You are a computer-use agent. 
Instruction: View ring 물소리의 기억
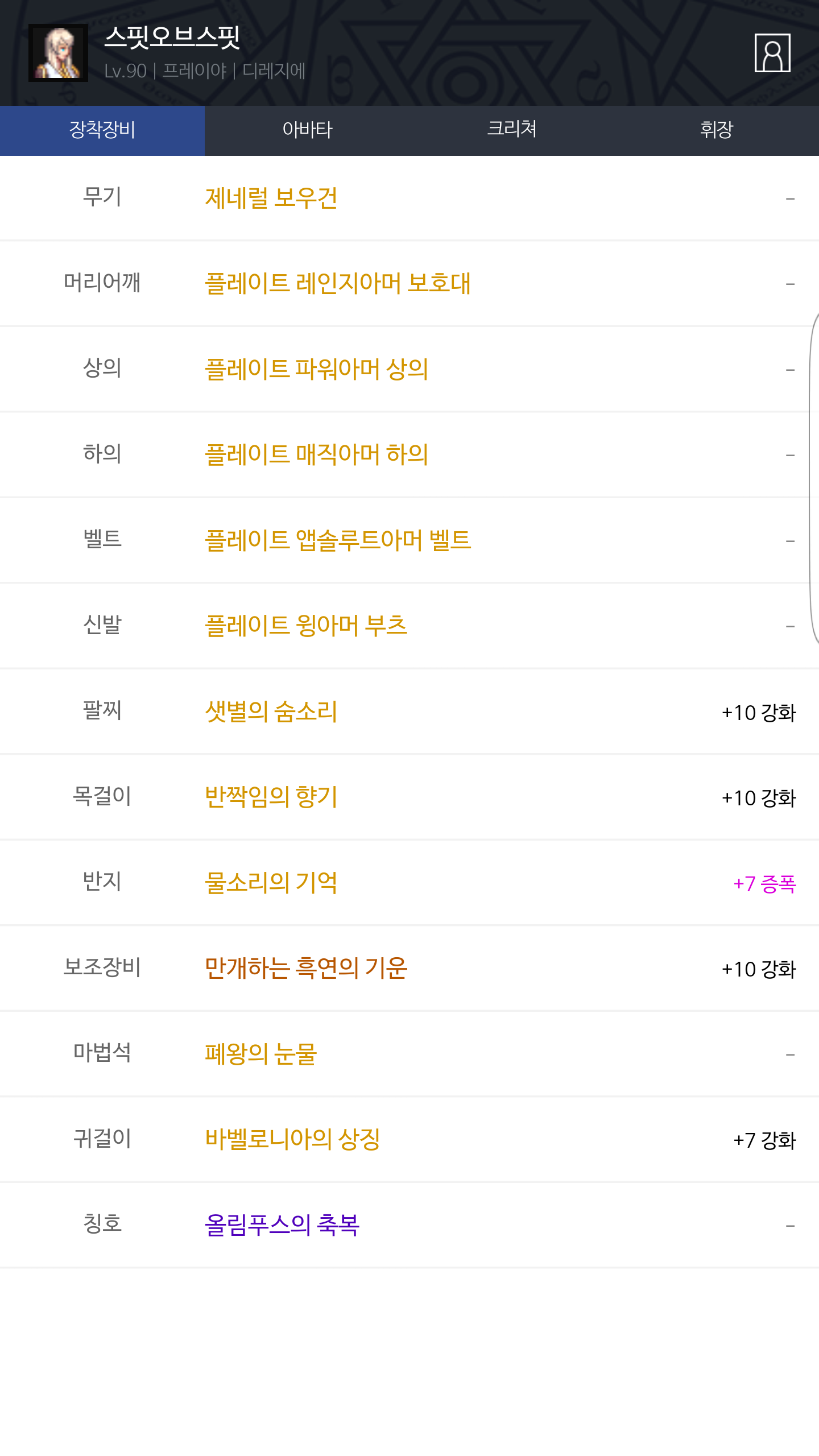(409, 883)
